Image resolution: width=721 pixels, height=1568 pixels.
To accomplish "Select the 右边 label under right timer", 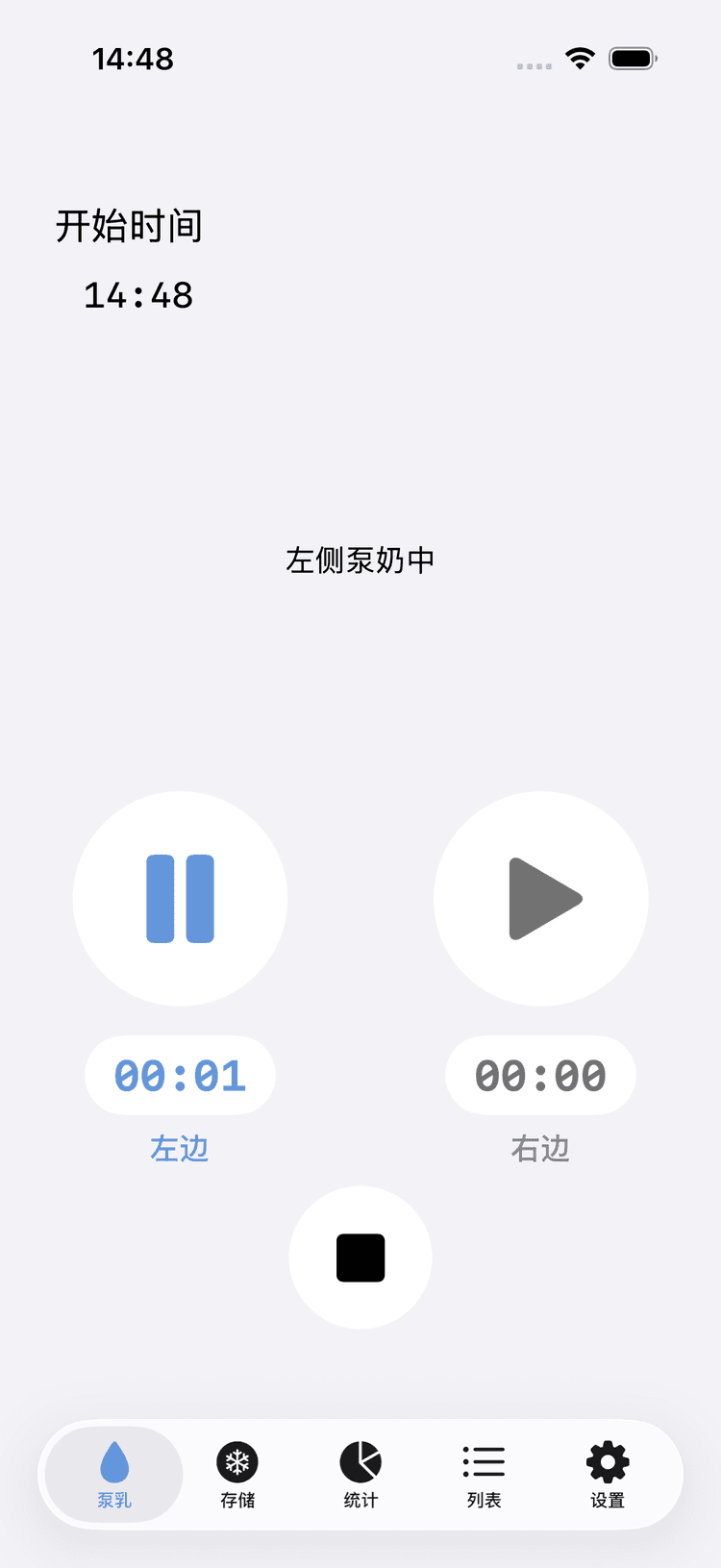I will 540,1148.
